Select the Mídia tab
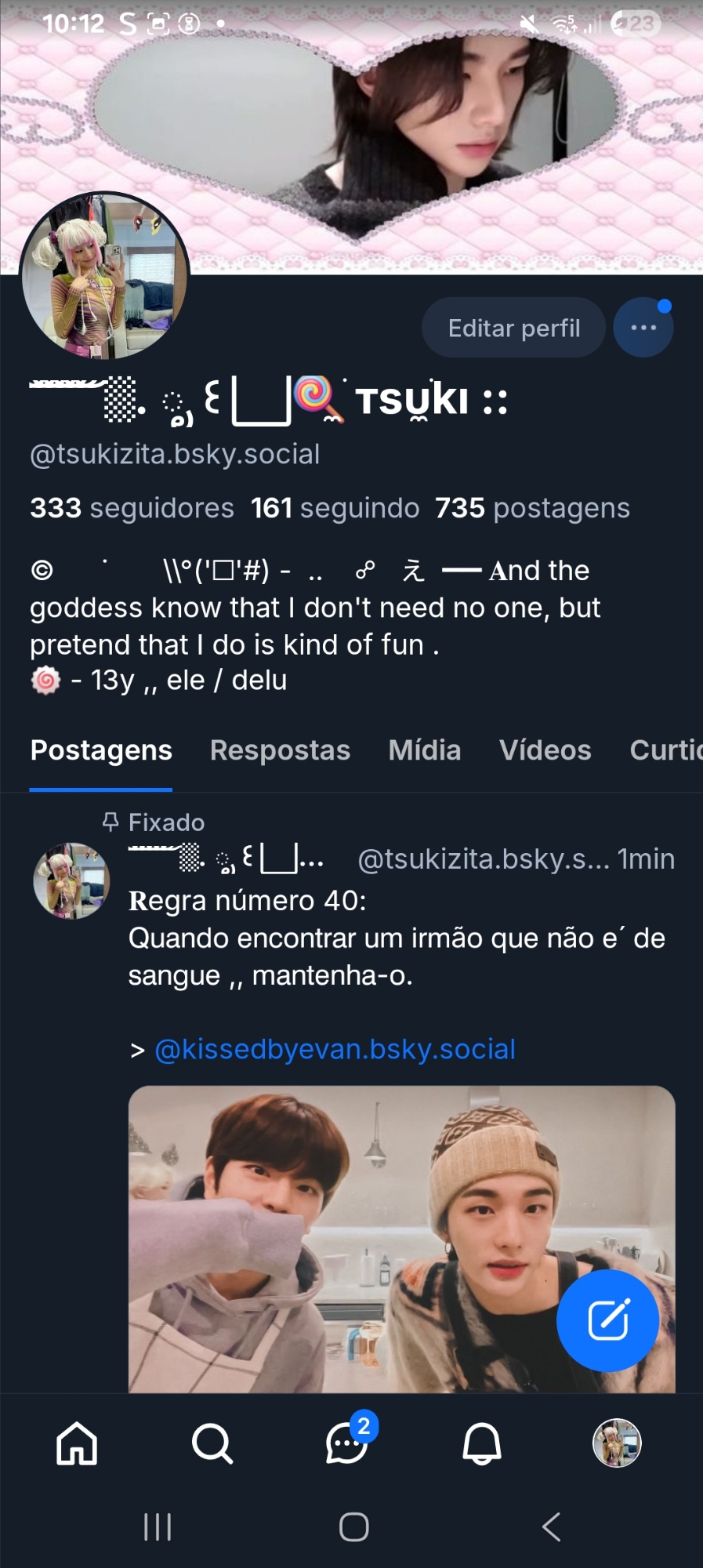 click(x=425, y=750)
